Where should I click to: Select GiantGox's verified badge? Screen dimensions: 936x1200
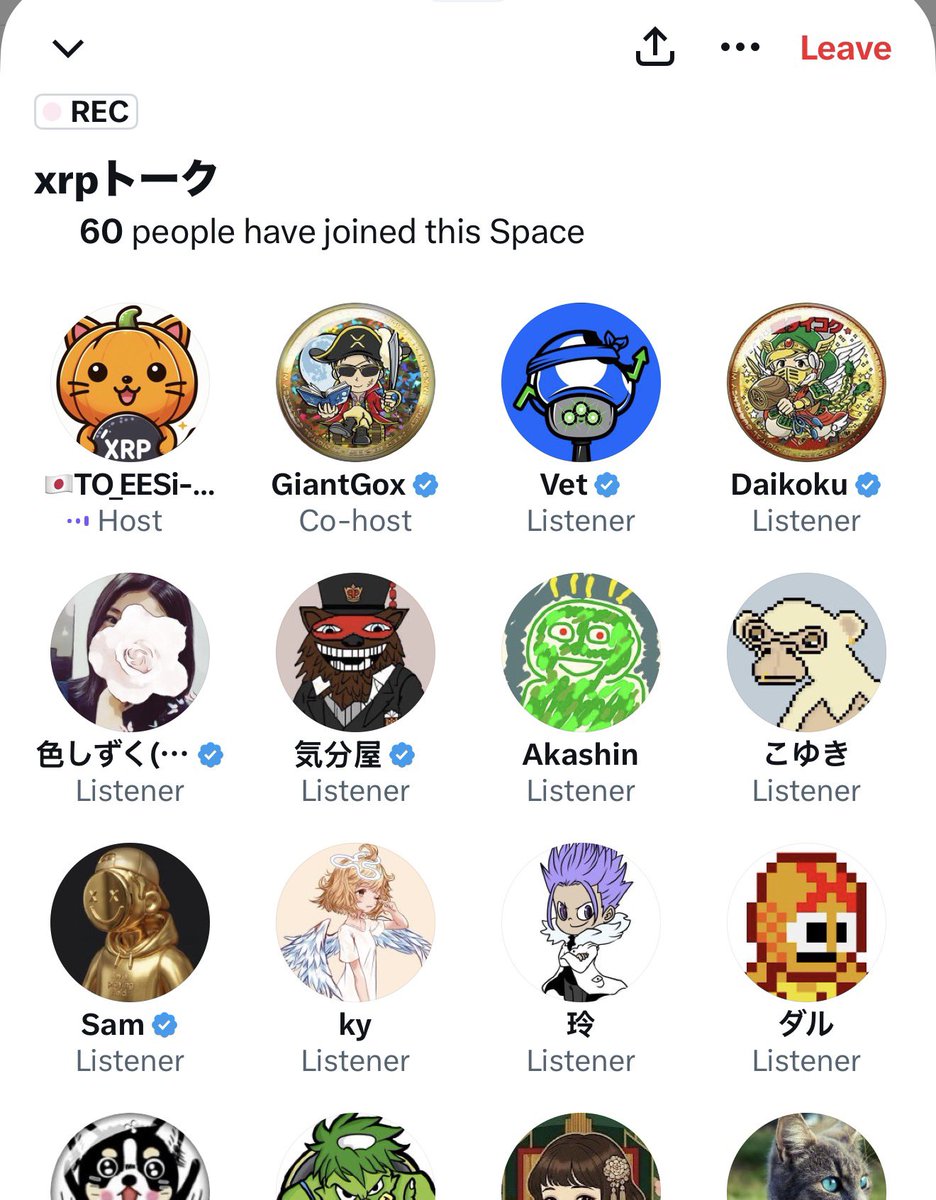426,485
